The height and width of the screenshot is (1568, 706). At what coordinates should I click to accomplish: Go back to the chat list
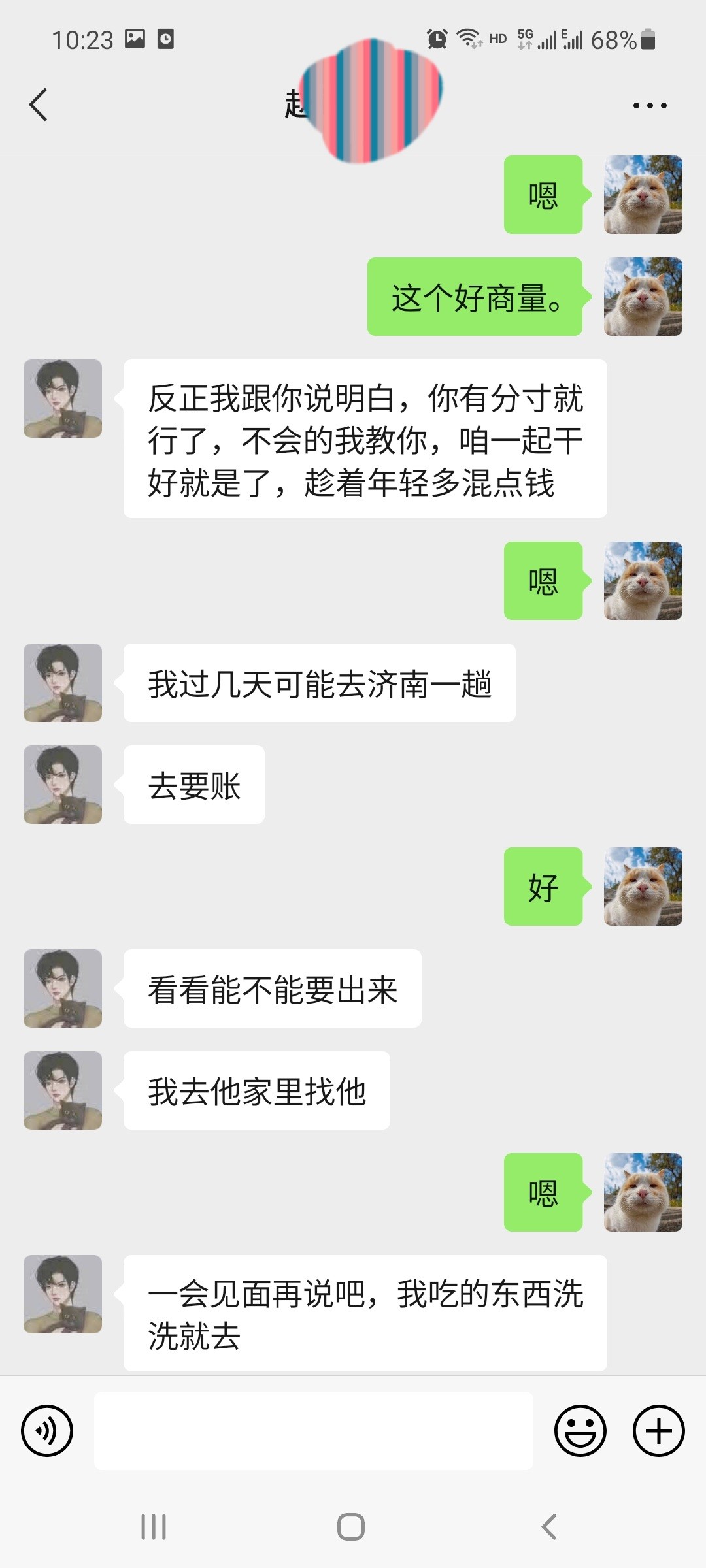point(39,105)
